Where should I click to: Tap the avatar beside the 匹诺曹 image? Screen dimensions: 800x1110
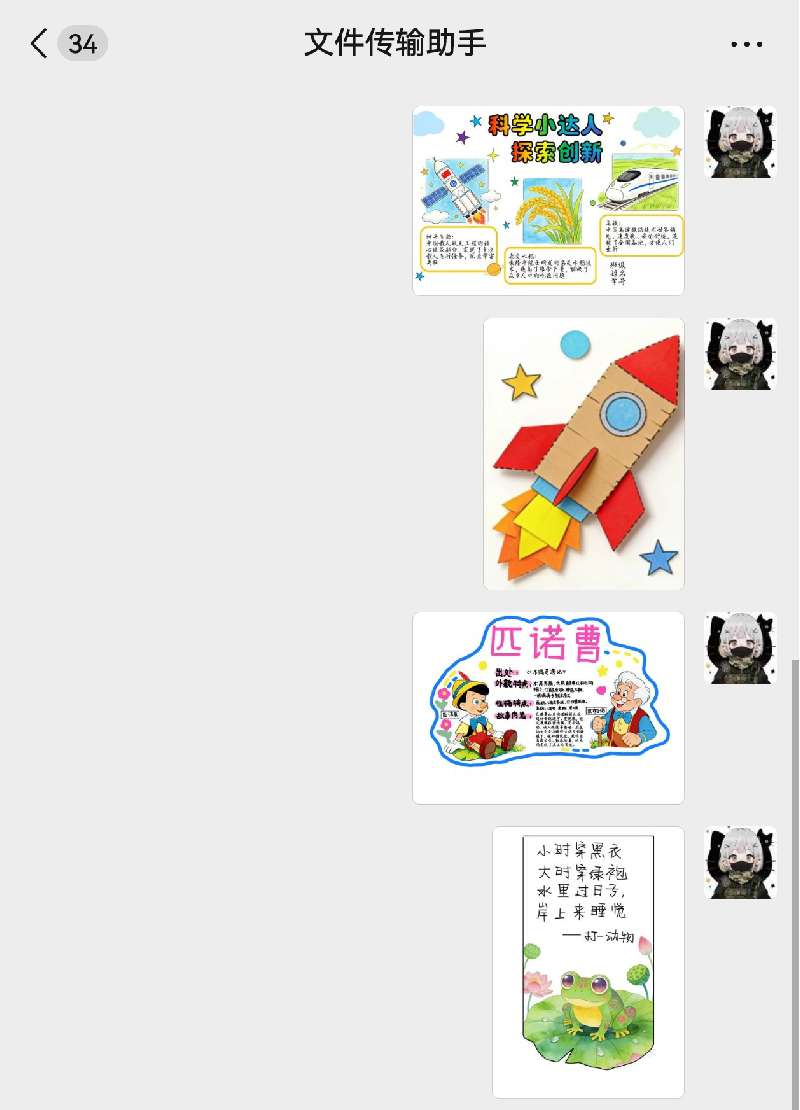click(x=740, y=648)
